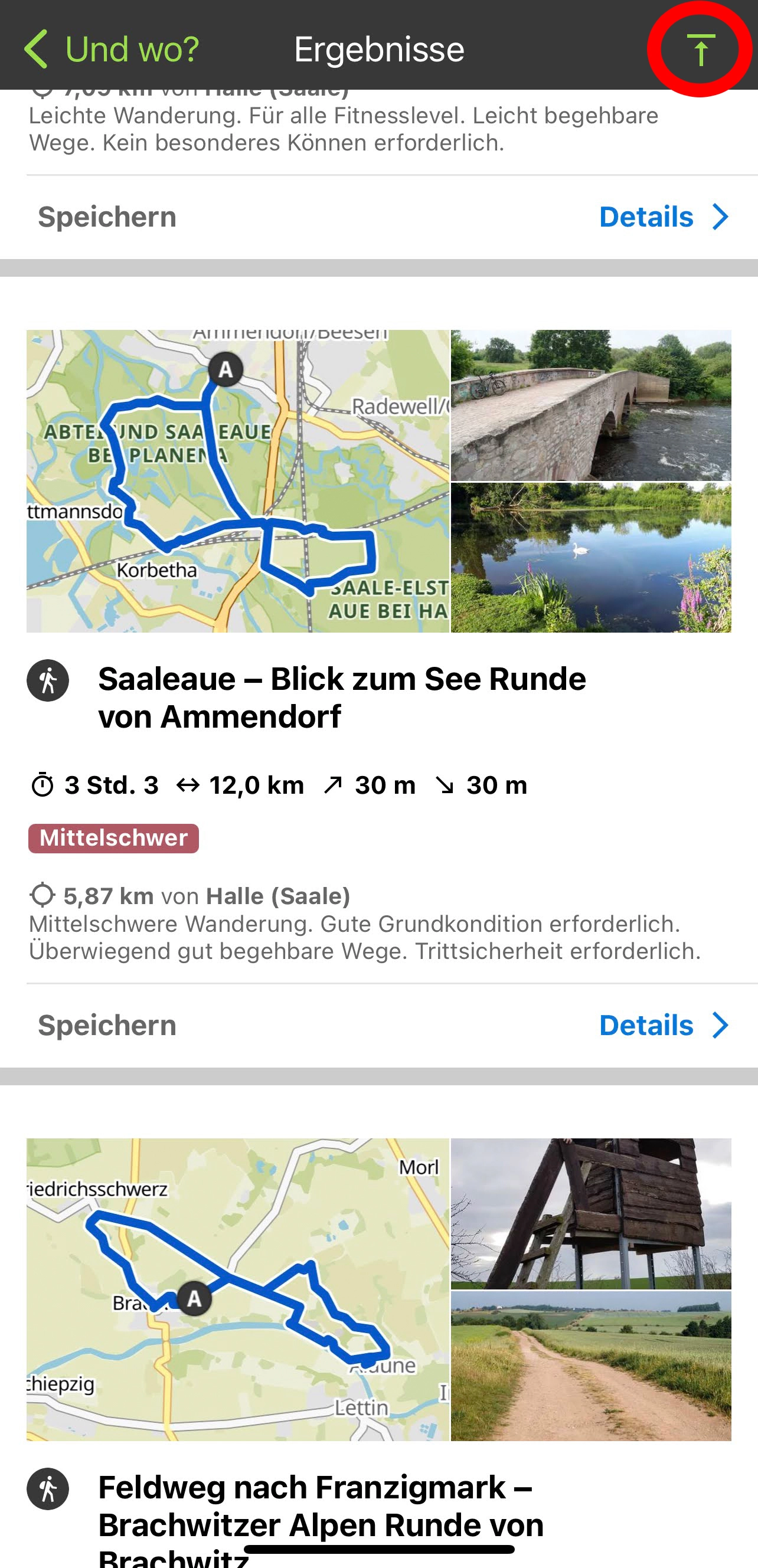View the swan lake photo of Saaleaue tour
Screen dimensions: 758x1568
590,558
